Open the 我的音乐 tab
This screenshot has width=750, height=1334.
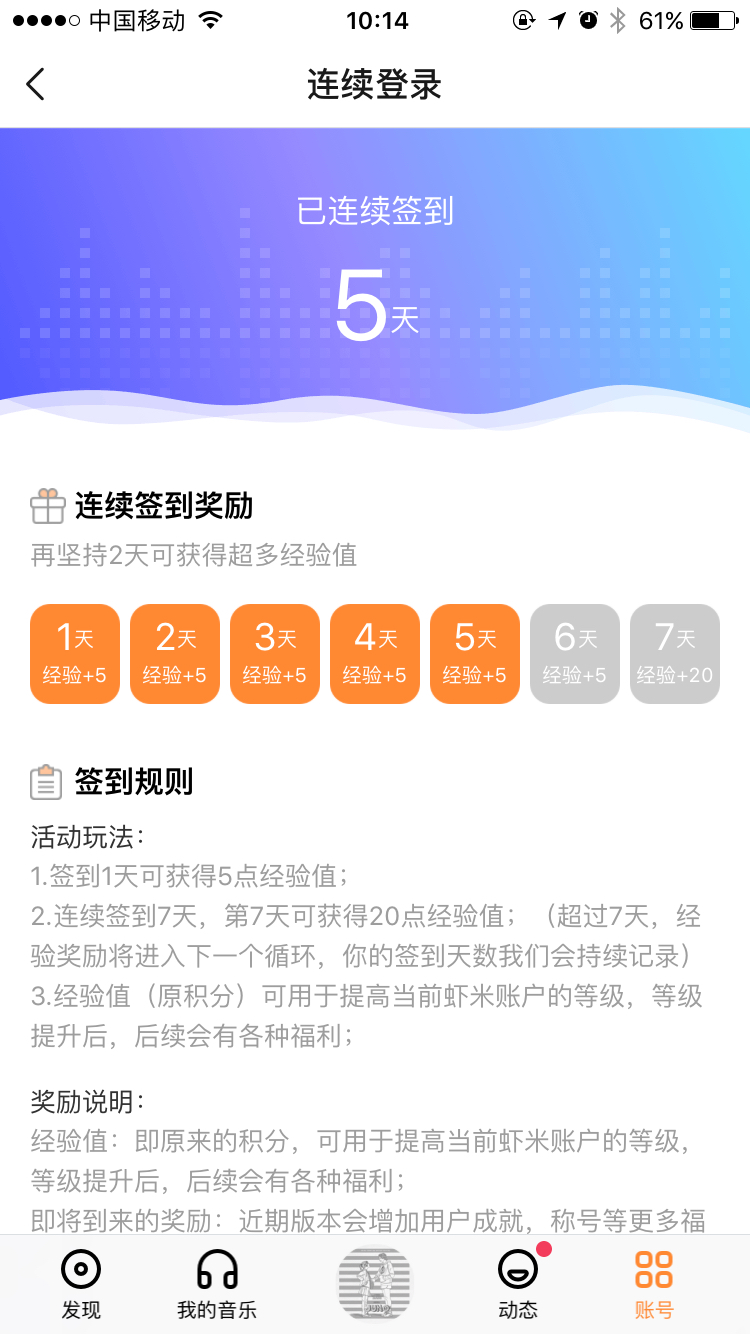(x=217, y=1284)
